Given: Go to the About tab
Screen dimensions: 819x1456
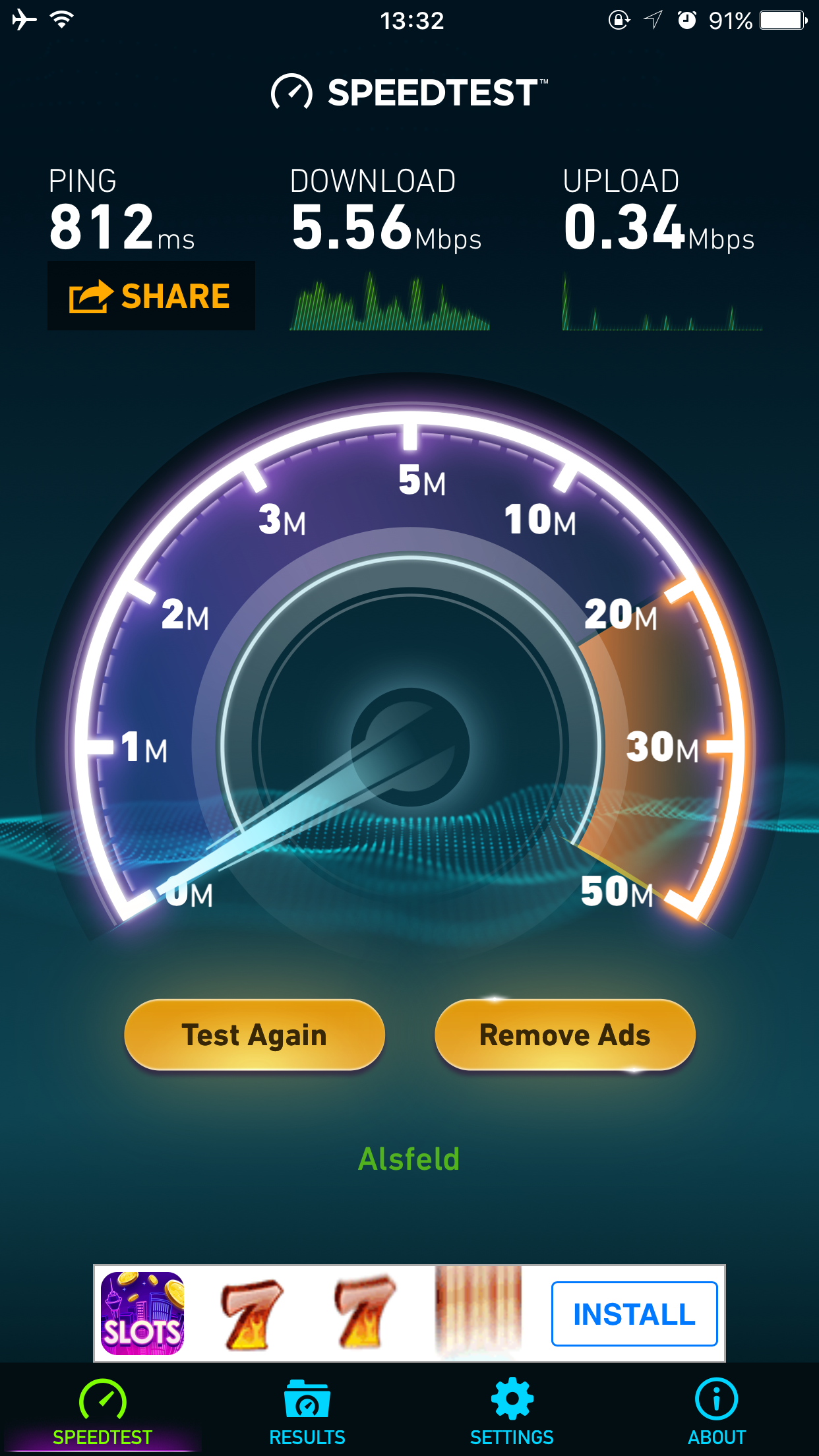Looking at the screenshot, I should 716,1411.
